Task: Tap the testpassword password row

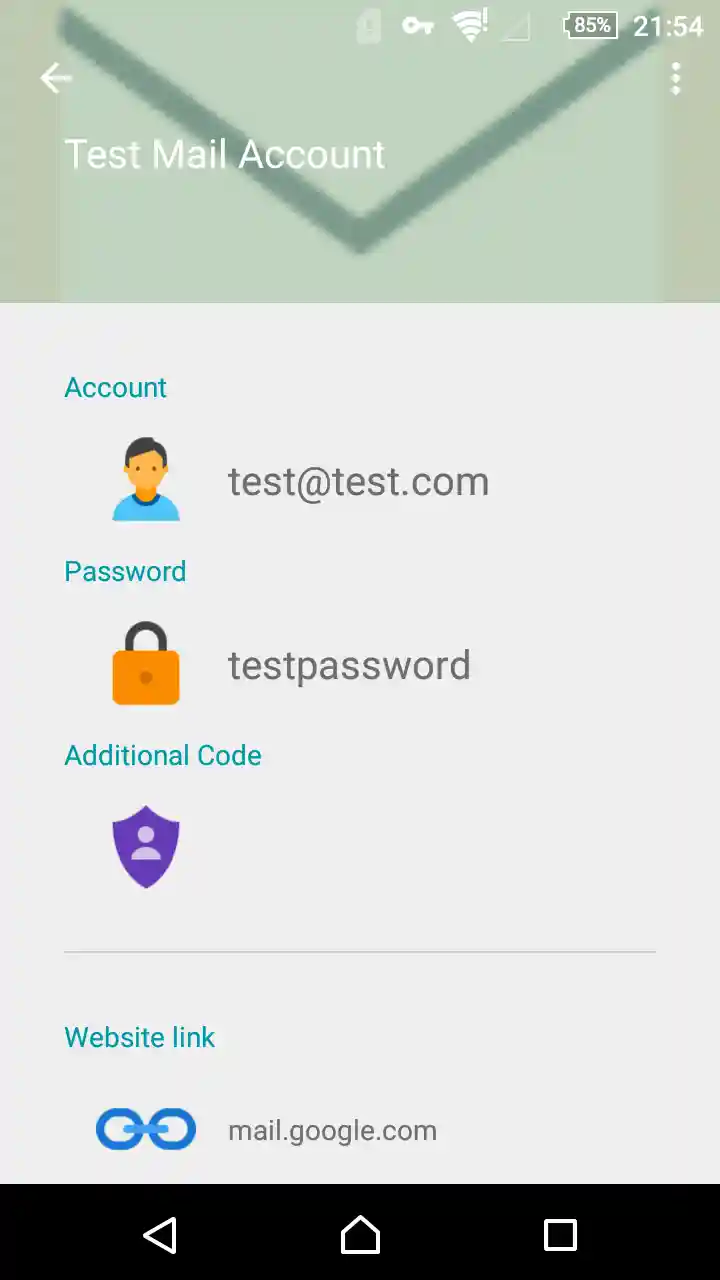Action: (x=348, y=666)
